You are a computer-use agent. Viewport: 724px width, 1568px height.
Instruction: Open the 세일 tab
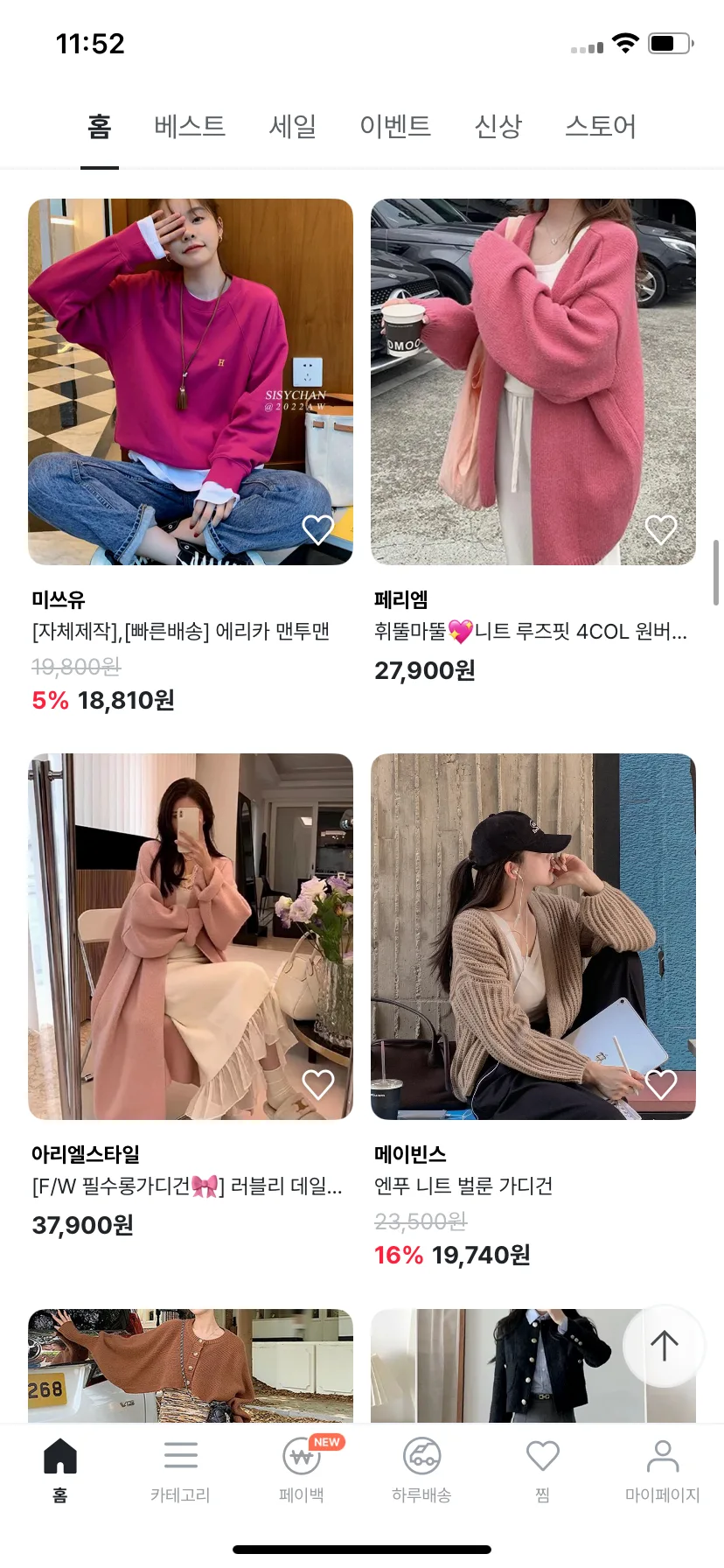pos(293,127)
